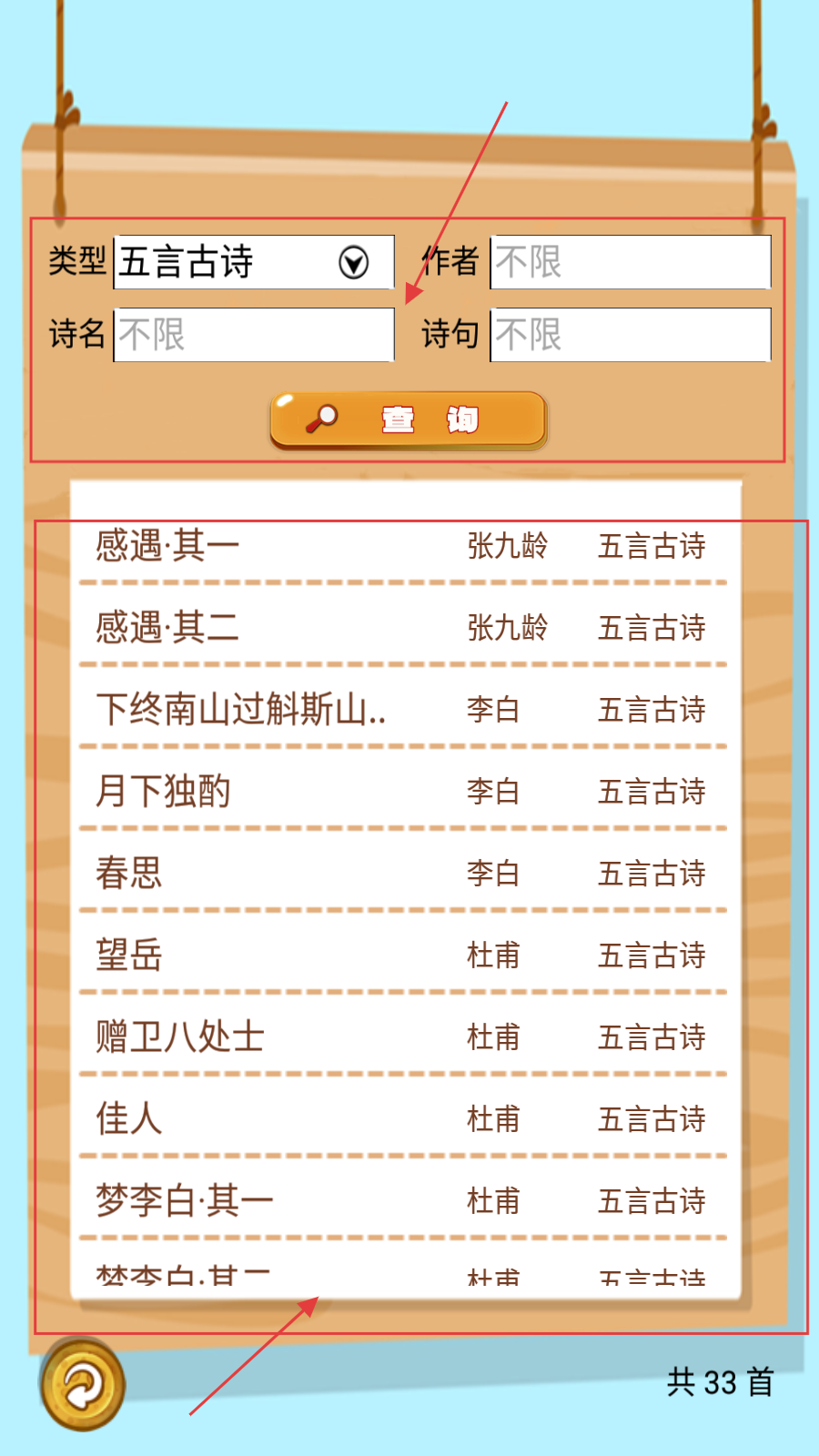The height and width of the screenshot is (1456, 819).
Task: Go back with the round arrow button
Action: (x=83, y=1384)
